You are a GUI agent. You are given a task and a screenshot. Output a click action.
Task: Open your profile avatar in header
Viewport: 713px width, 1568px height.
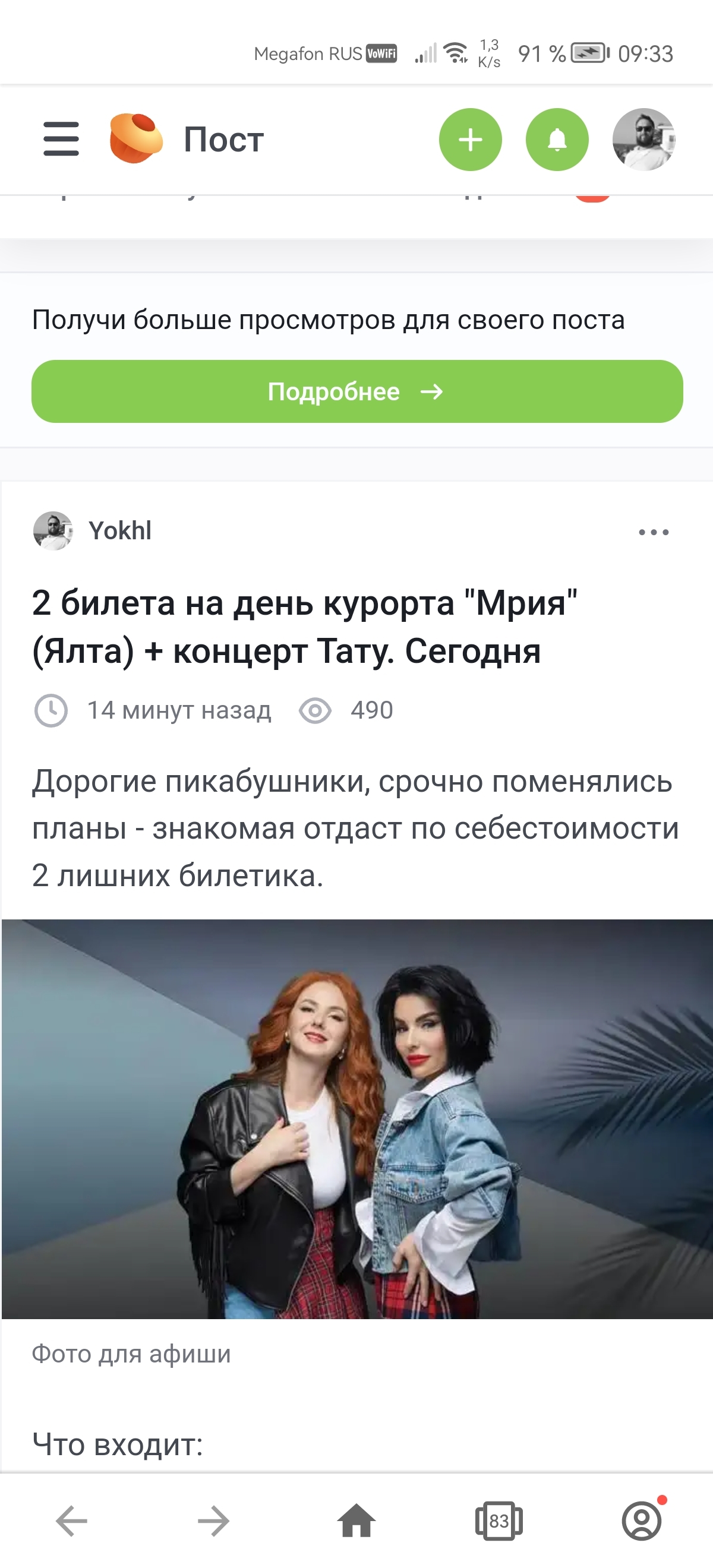click(x=643, y=140)
